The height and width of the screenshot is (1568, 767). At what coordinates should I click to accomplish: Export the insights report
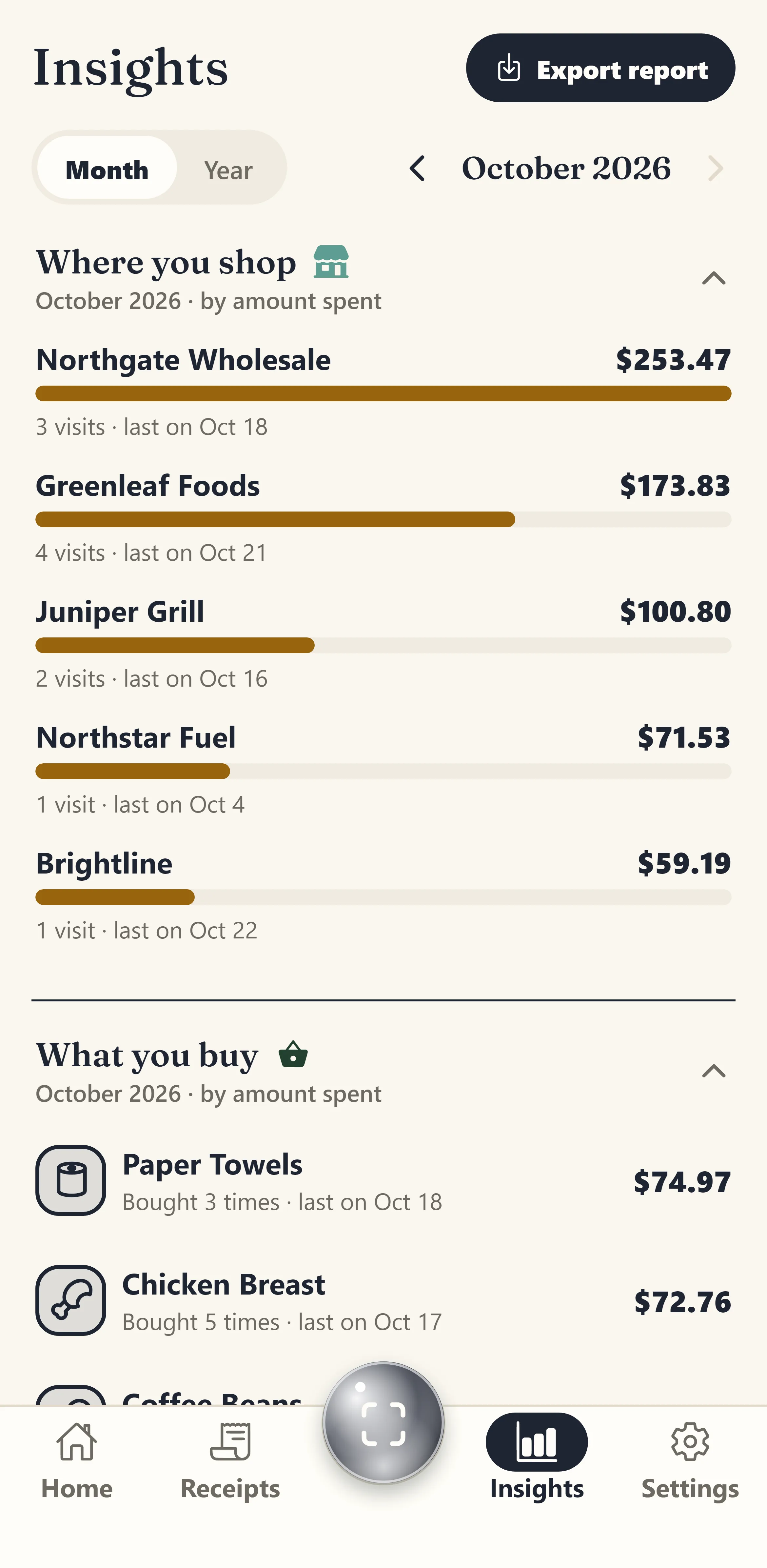600,68
